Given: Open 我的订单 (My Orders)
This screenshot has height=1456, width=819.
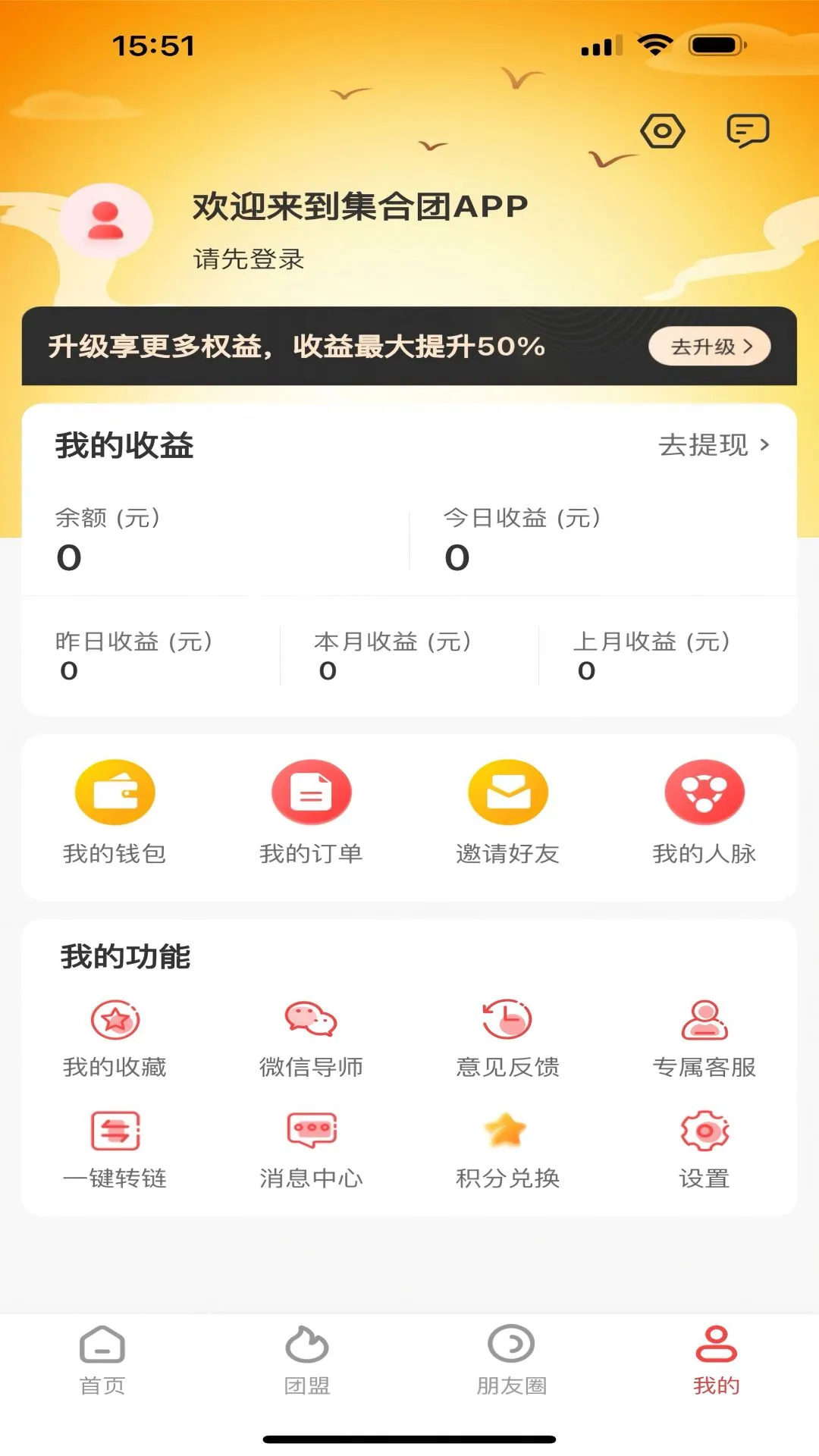Looking at the screenshot, I should pos(312,811).
